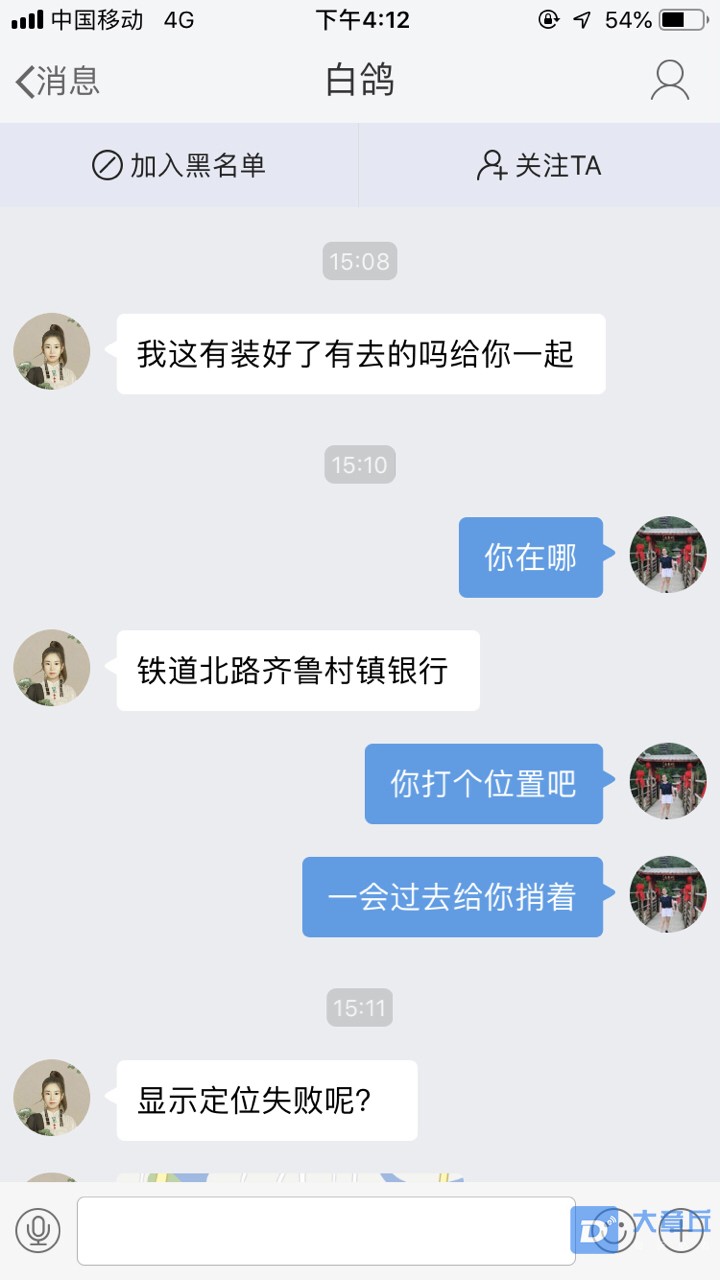Image resolution: width=720 pixels, height=1280 pixels.
Task: Follow user via 关注TA
Action: (x=539, y=165)
